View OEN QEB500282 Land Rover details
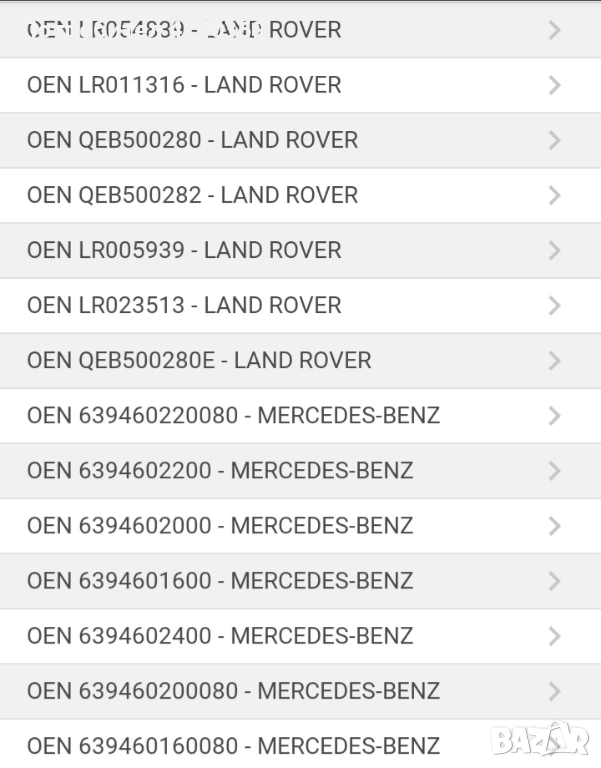 pos(300,195)
